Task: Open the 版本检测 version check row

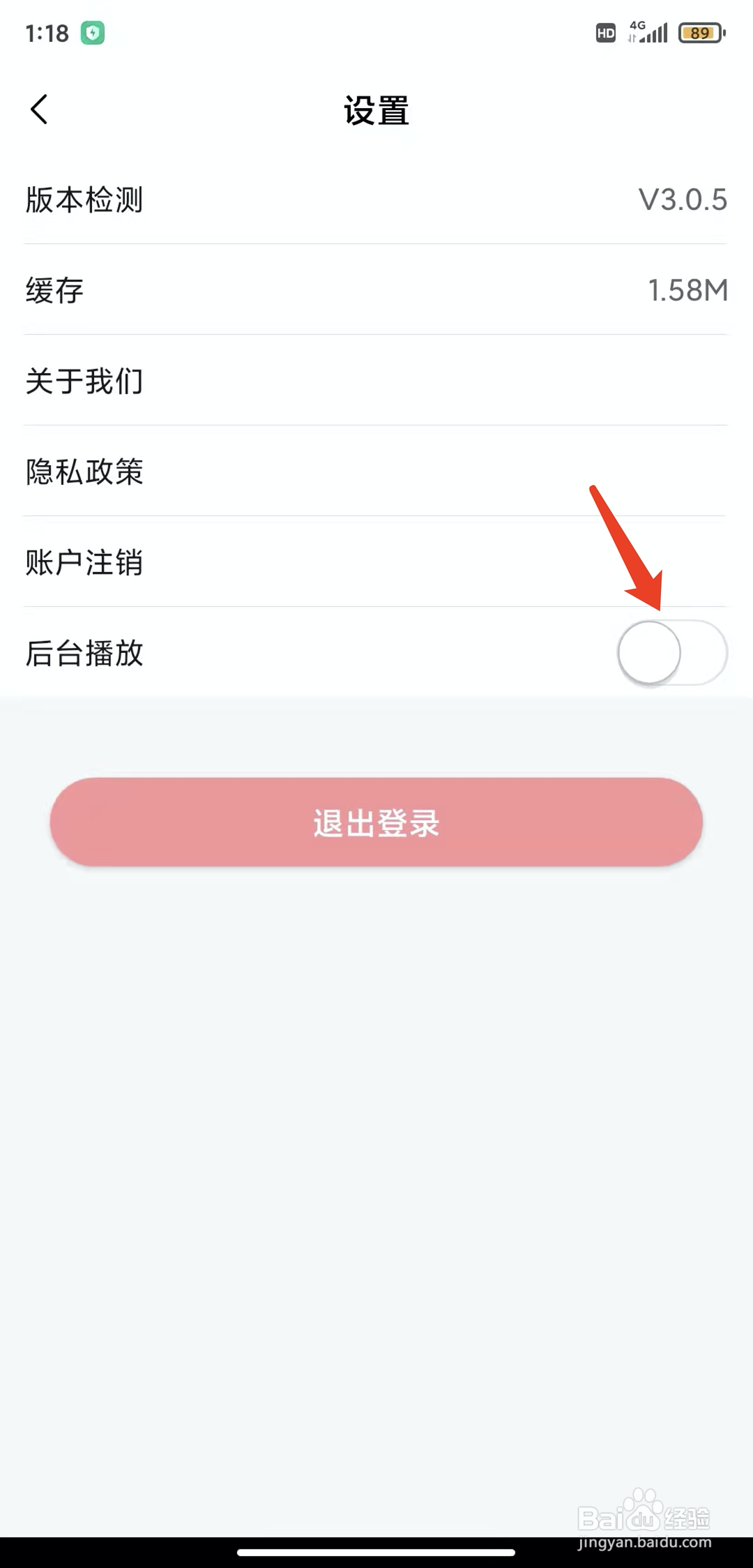Action: [x=376, y=200]
